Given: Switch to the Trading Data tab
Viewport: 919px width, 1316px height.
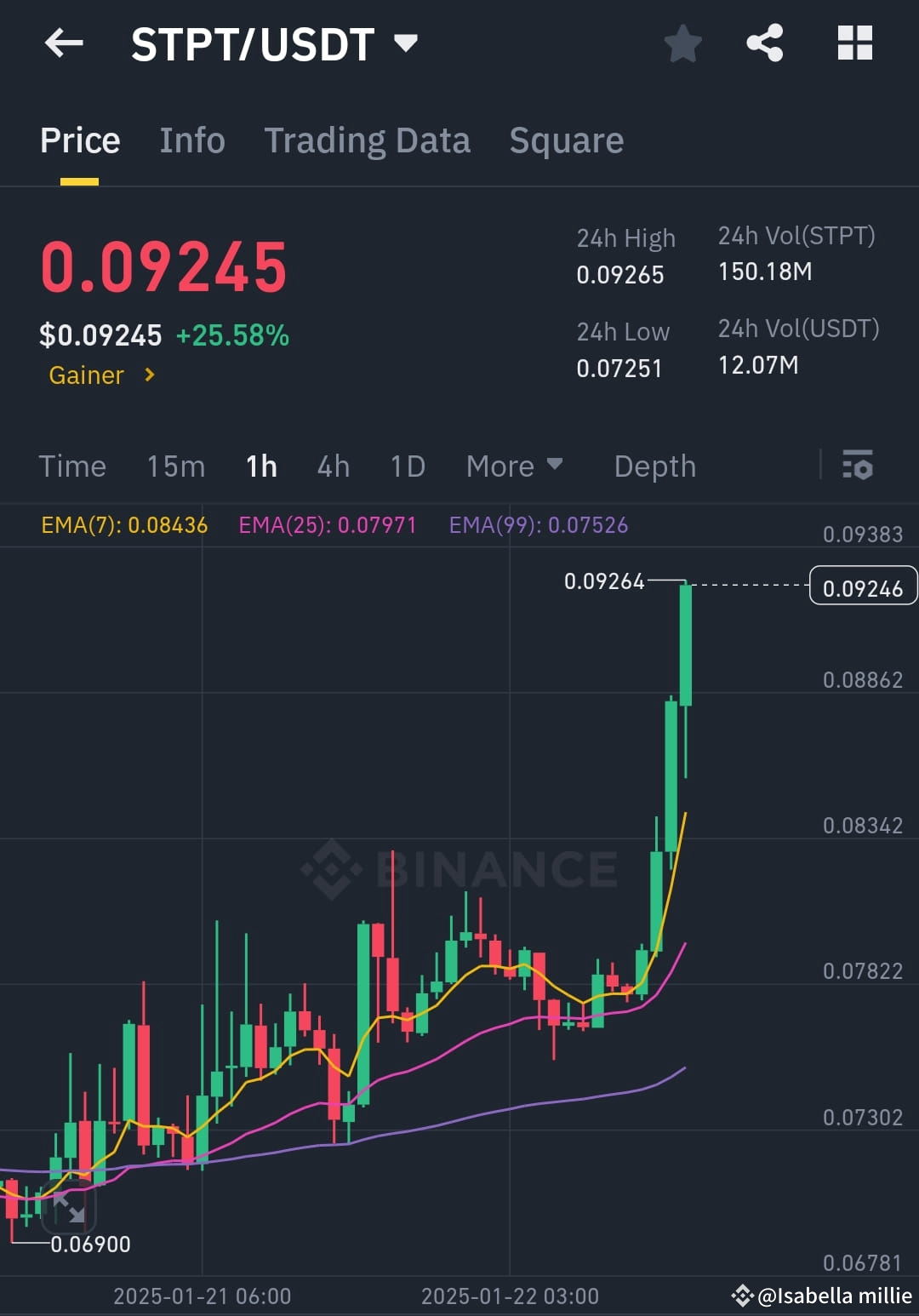Looking at the screenshot, I should pyautogui.click(x=368, y=140).
